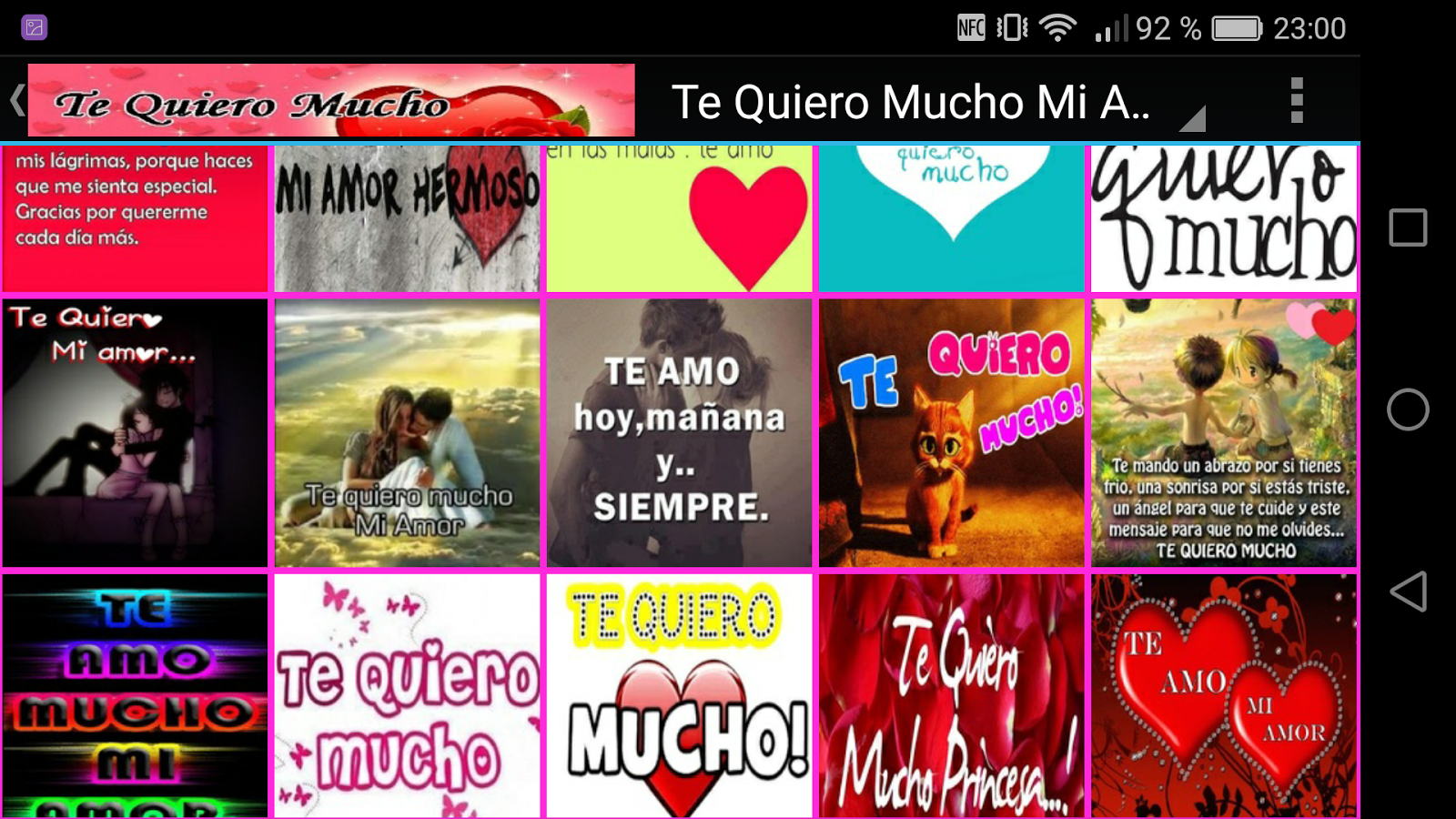
Task: Open the three-dot overflow menu
Action: coord(1297,100)
